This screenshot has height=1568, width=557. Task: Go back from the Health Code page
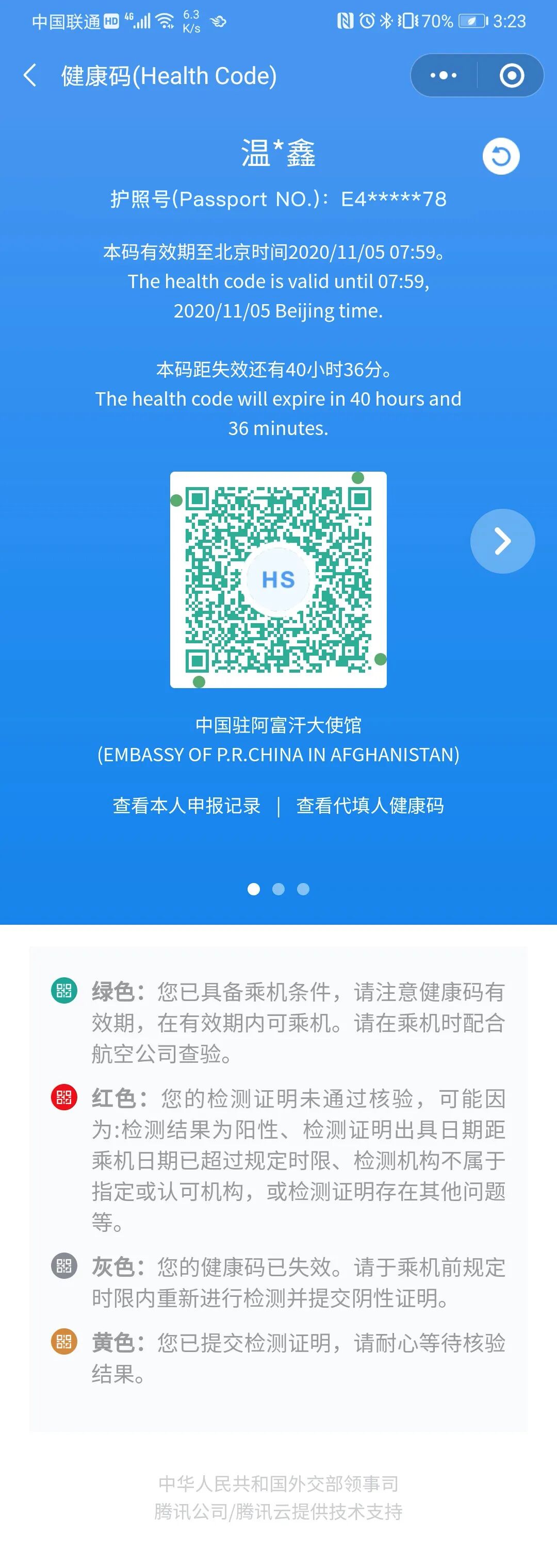30,75
